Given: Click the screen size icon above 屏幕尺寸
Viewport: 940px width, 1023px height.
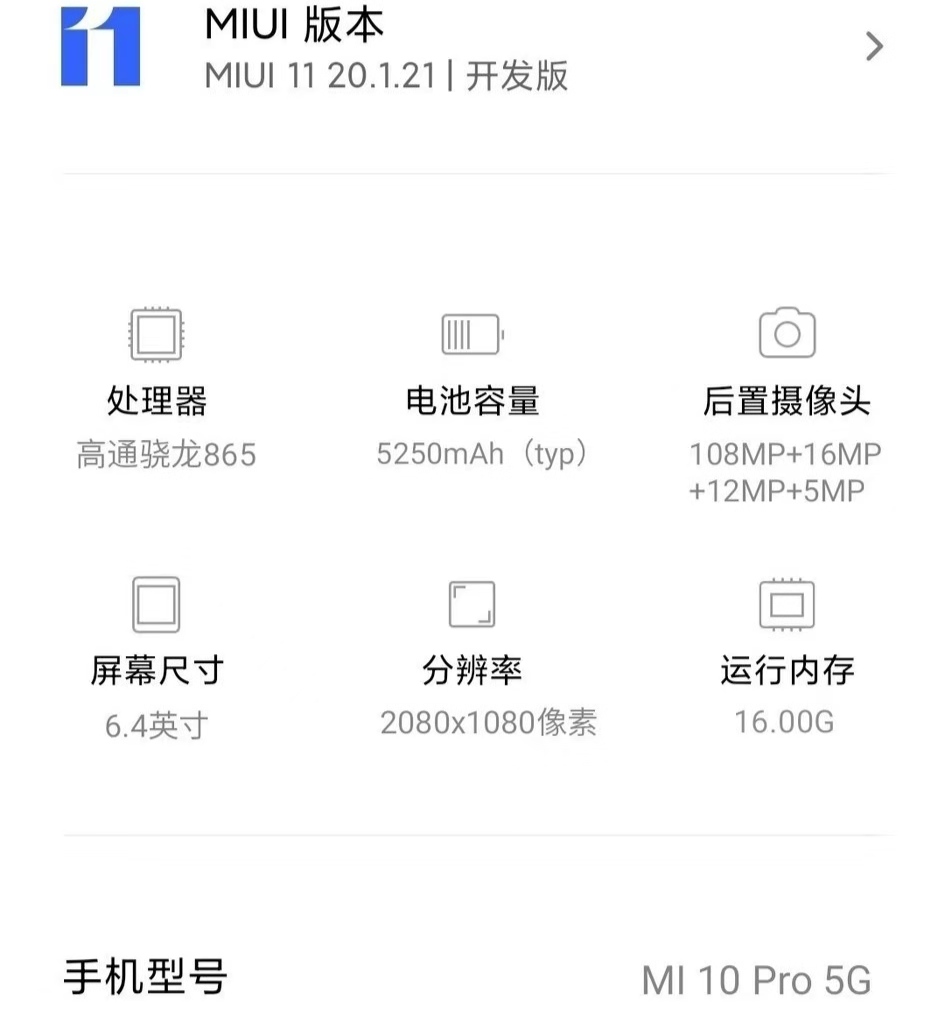Looking at the screenshot, I should point(155,603).
